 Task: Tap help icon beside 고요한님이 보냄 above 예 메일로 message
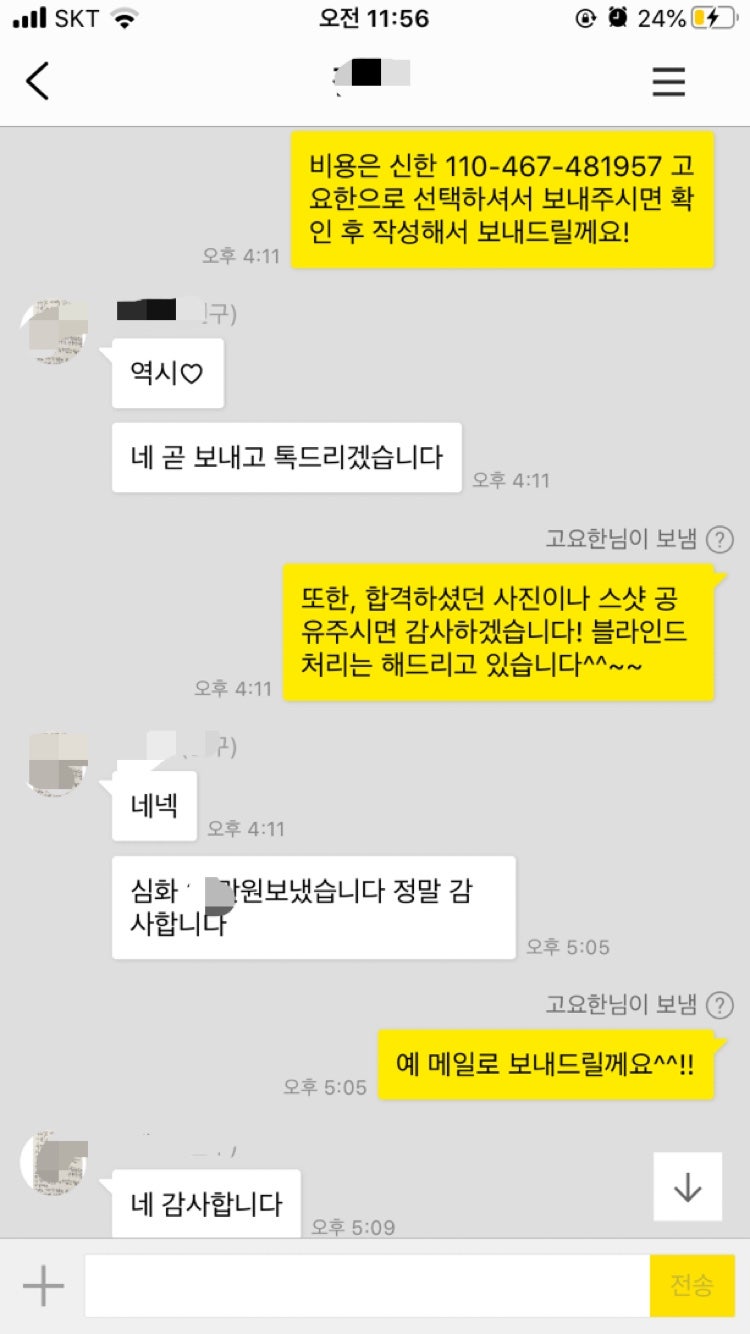[x=720, y=1004]
